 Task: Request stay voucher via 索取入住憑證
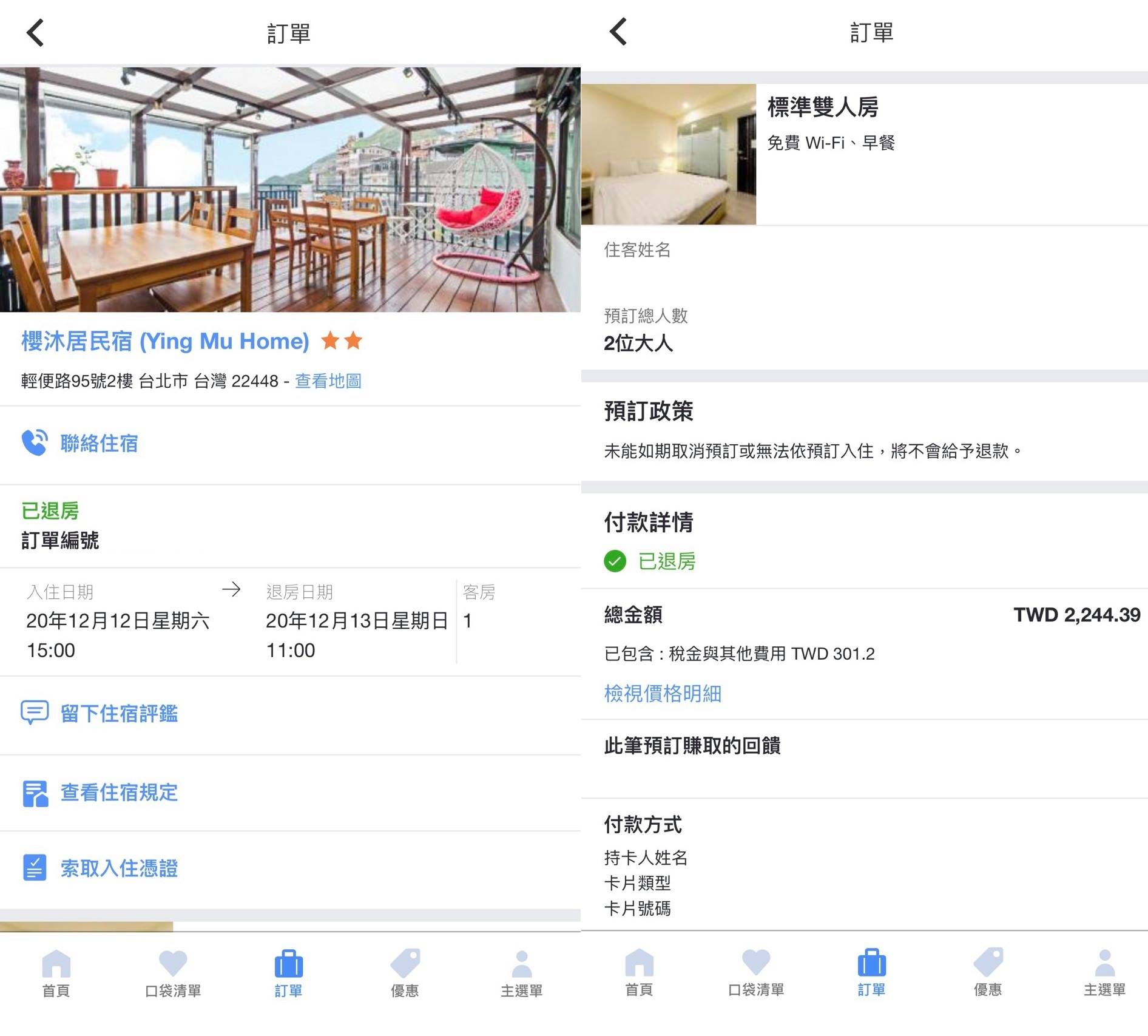118,868
